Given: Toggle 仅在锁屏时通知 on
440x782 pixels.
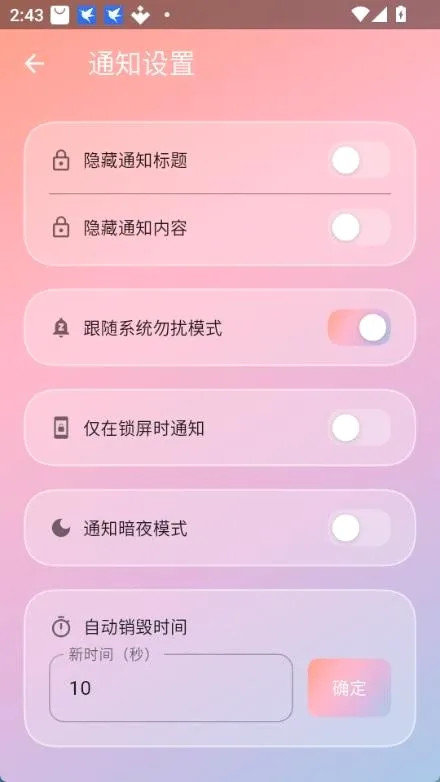Looking at the screenshot, I should (359, 428).
